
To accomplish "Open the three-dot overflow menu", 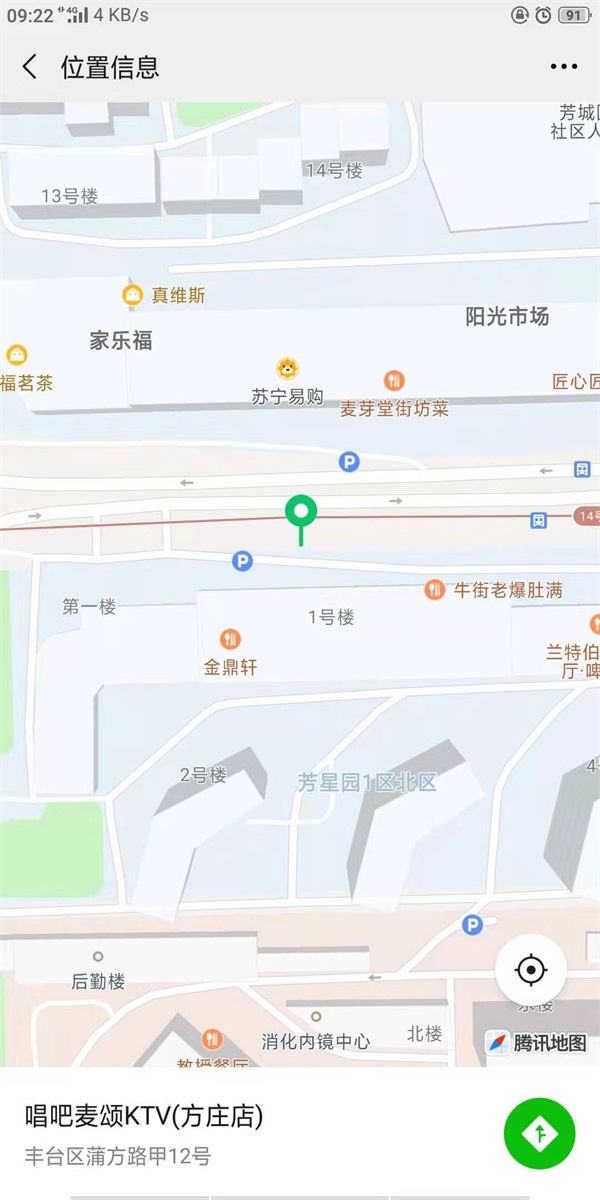I will pyautogui.click(x=564, y=67).
